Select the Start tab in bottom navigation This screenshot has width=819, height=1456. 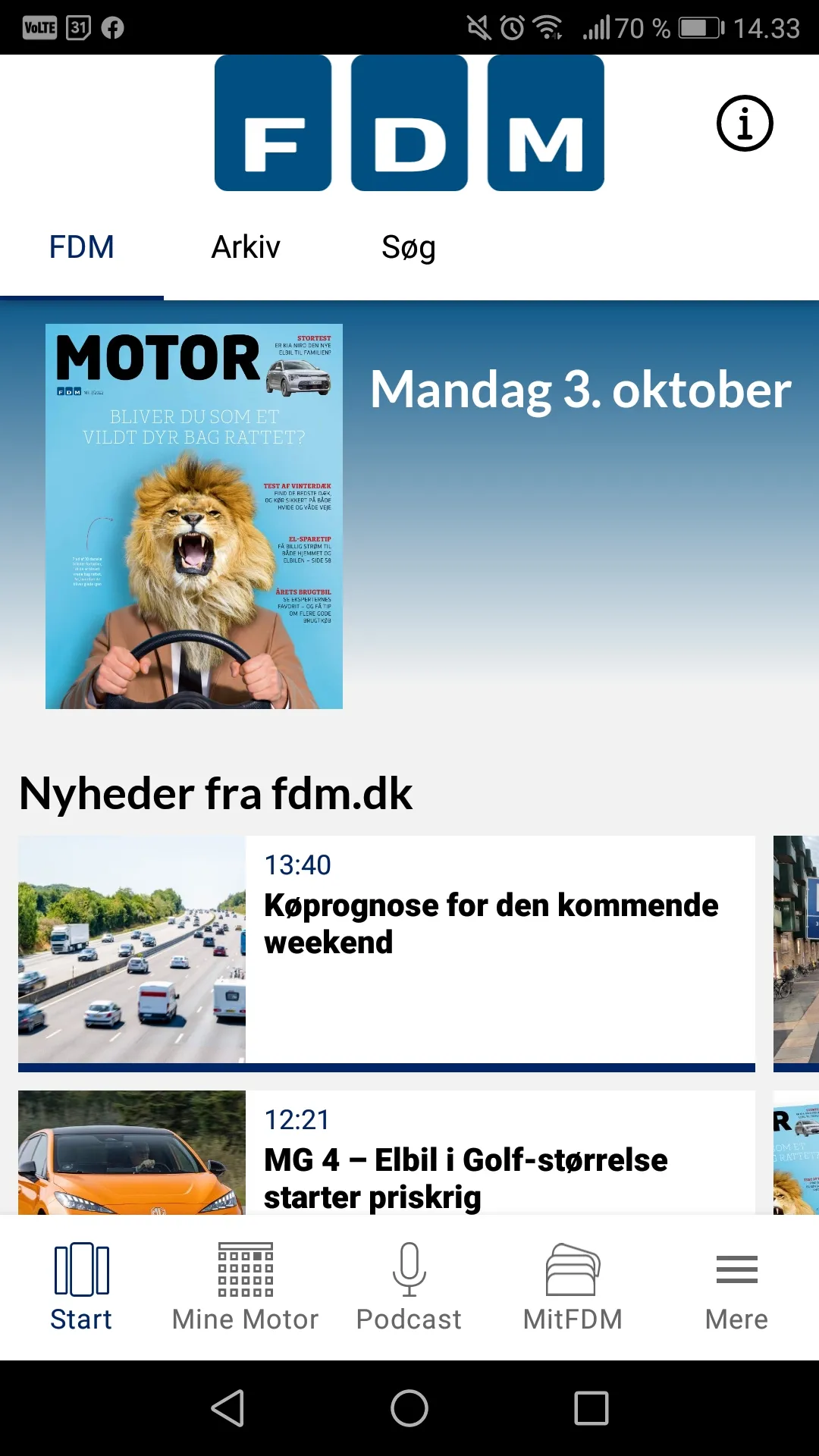click(81, 1287)
